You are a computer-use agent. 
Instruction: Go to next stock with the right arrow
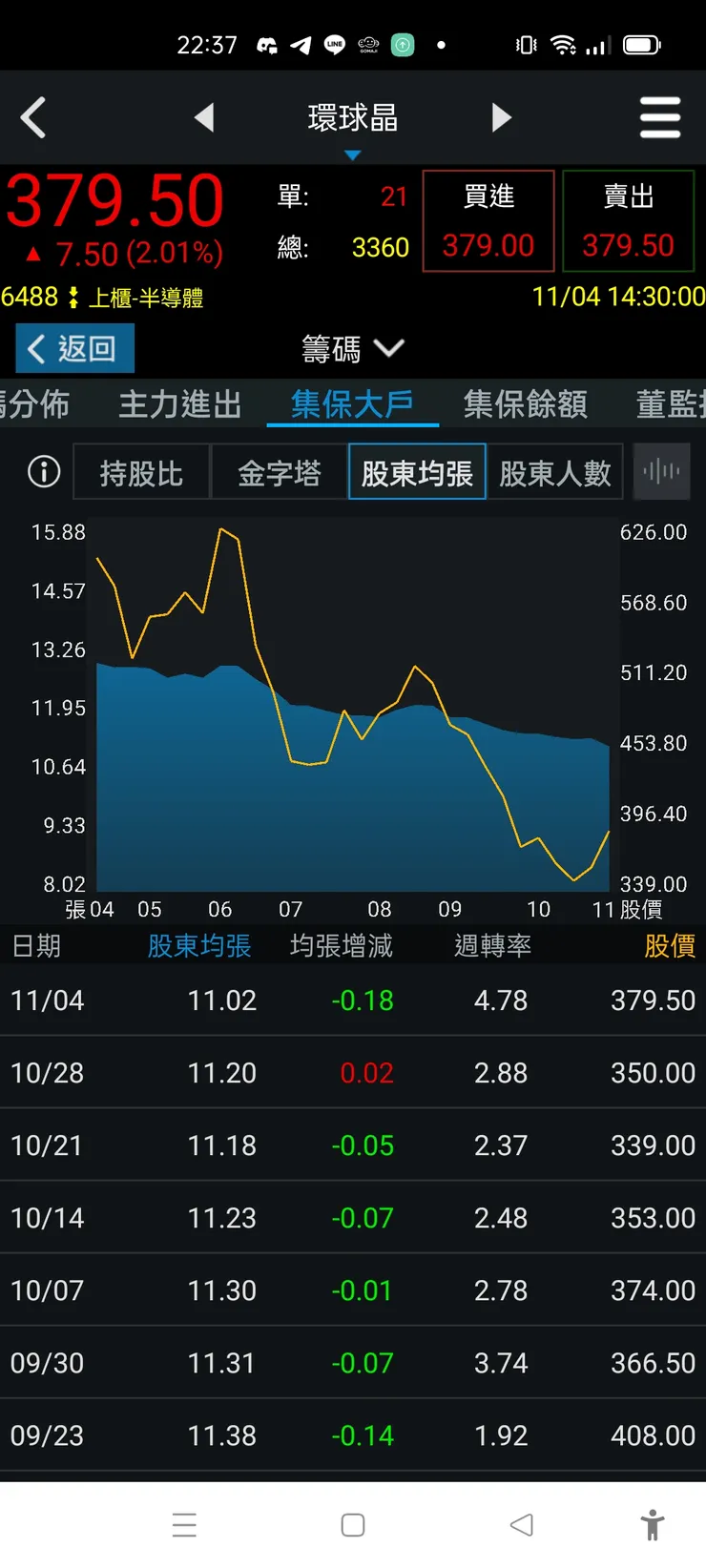pos(502,117)
